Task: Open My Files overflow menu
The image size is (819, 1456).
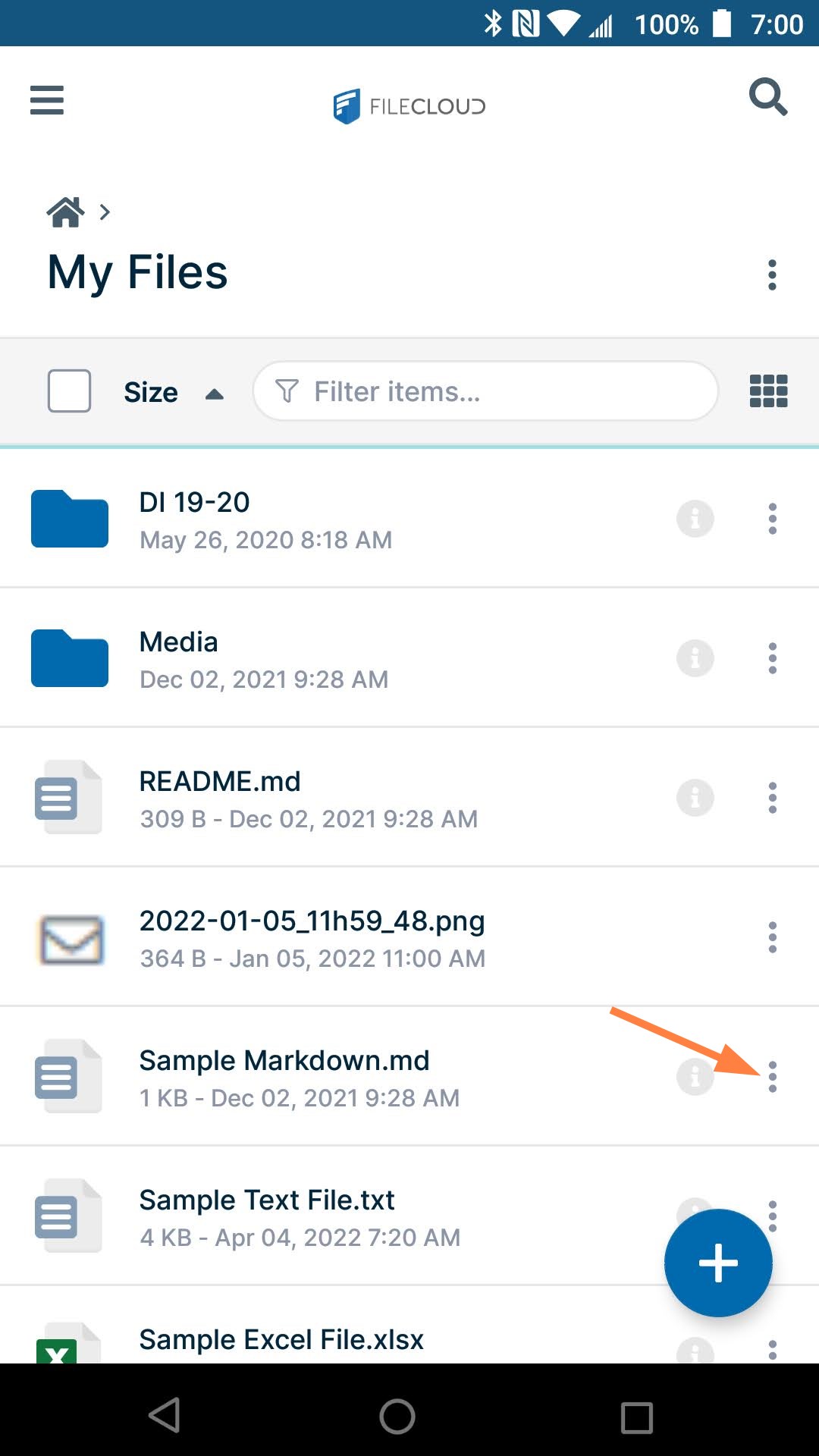Action: pos(772,275)
